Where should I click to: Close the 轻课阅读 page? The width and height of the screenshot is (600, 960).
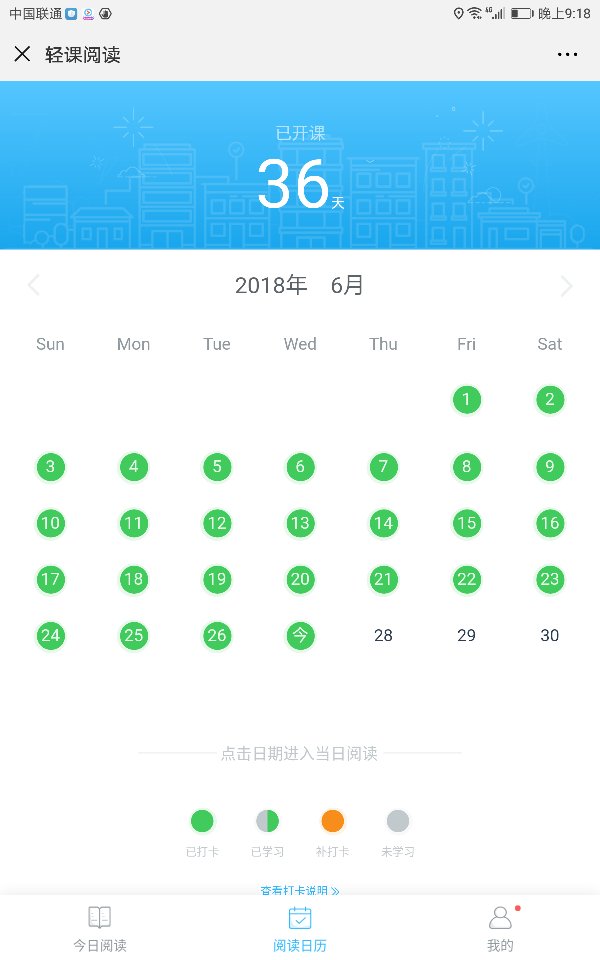point(22,54)
